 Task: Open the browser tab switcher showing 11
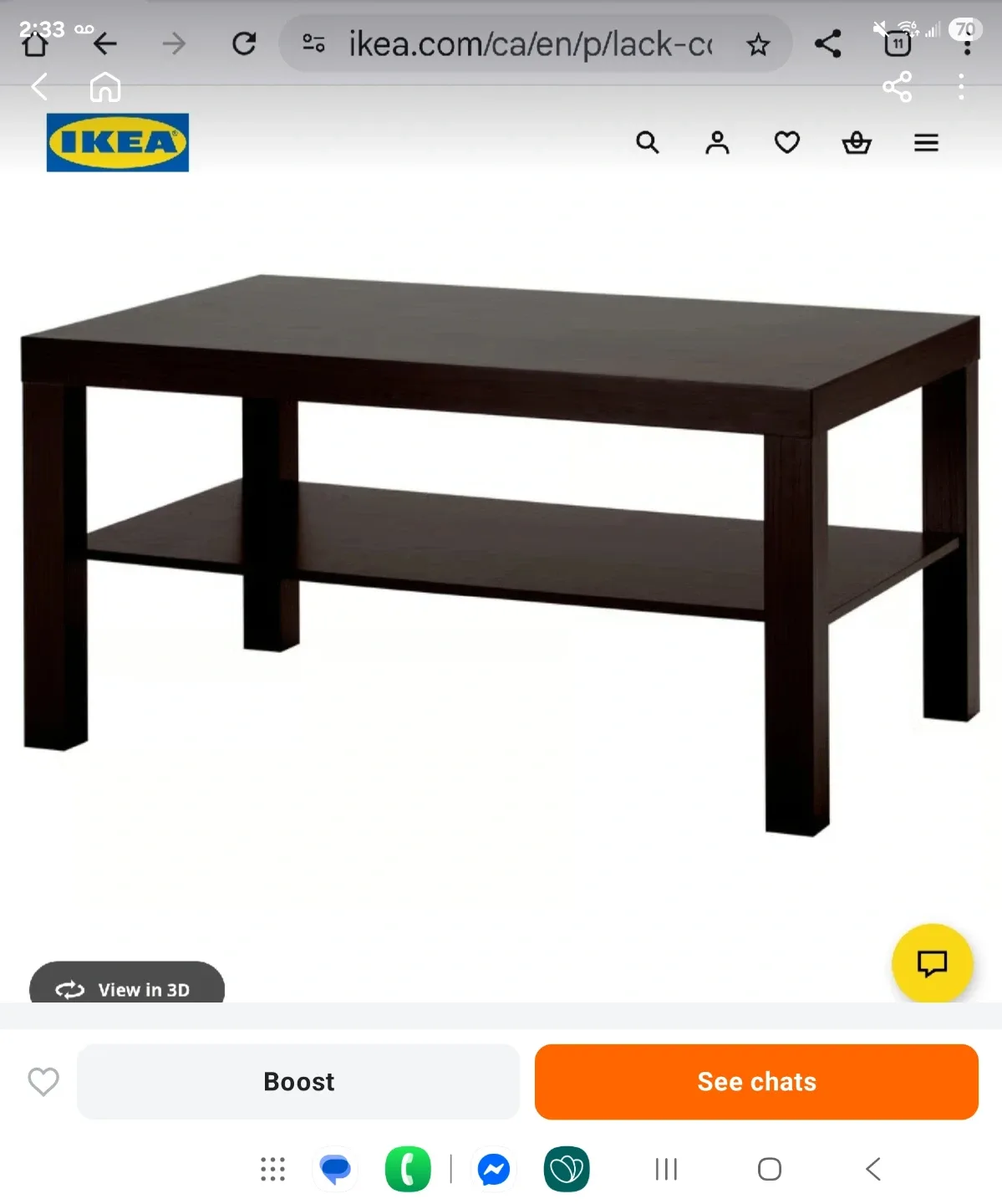coord(897,44)
